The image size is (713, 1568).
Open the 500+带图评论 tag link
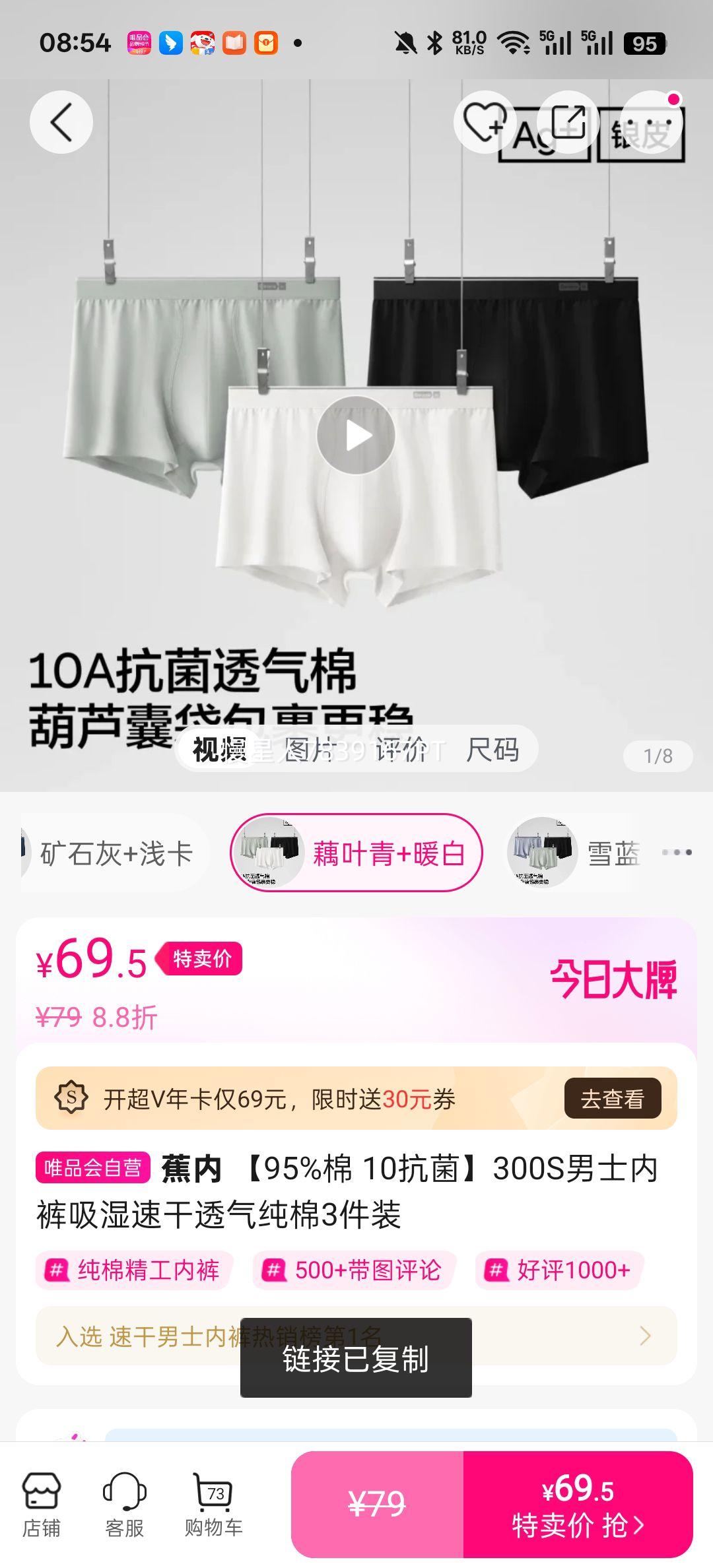(353, 1268)
